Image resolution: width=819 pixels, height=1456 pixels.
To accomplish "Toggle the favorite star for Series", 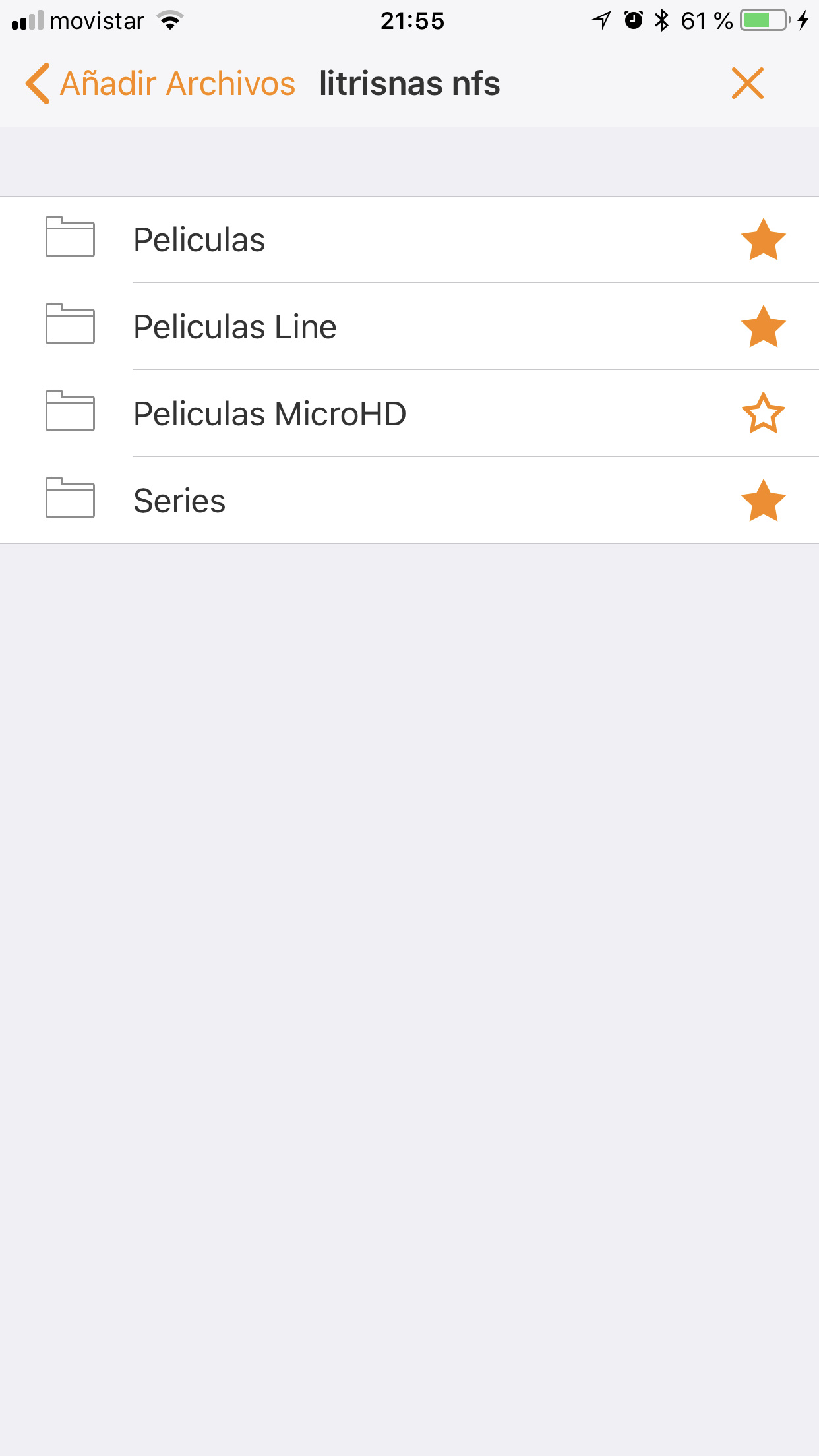I will pos(763,501).
